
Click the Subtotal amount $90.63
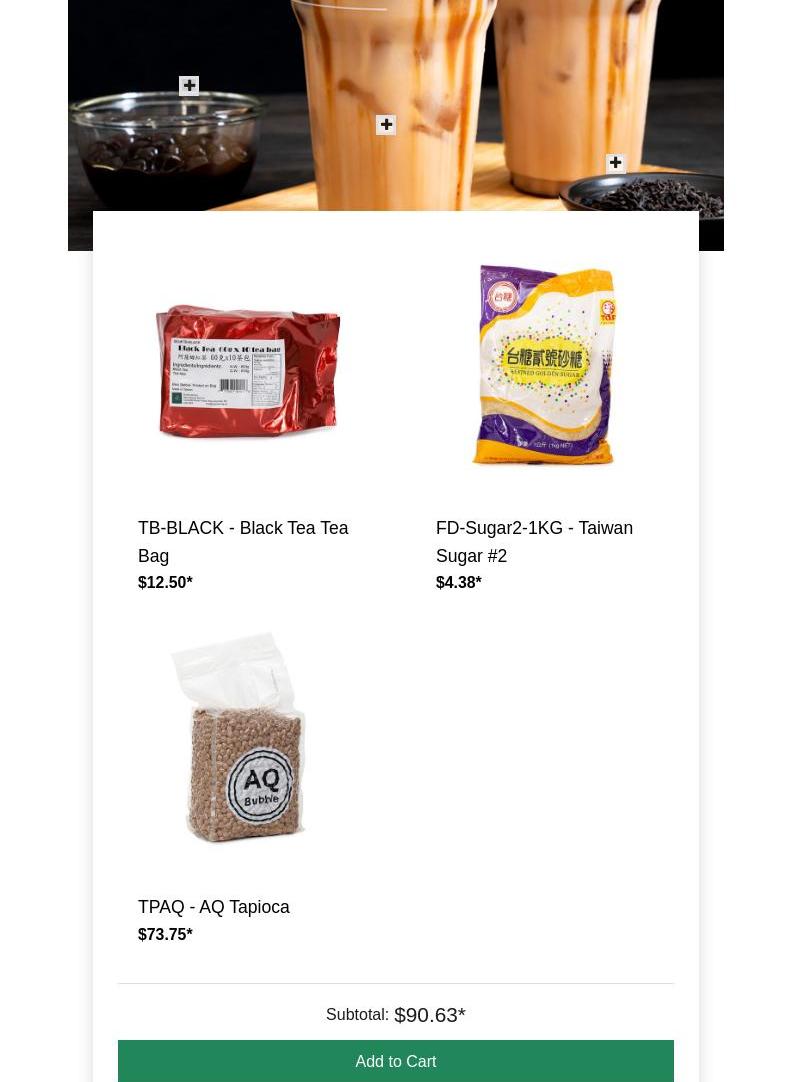429,1014
